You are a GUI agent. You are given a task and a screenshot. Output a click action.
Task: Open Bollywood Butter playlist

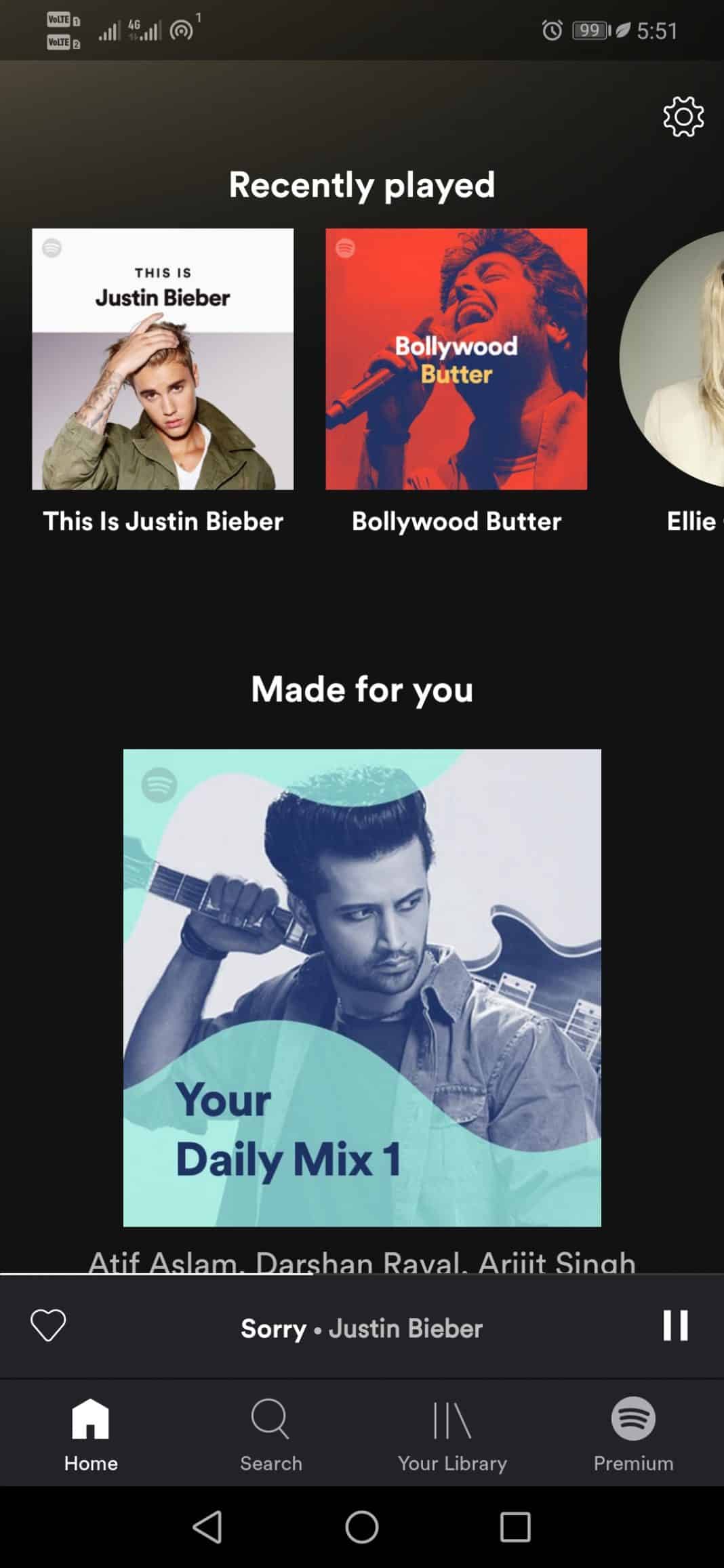tap(456, 359)
